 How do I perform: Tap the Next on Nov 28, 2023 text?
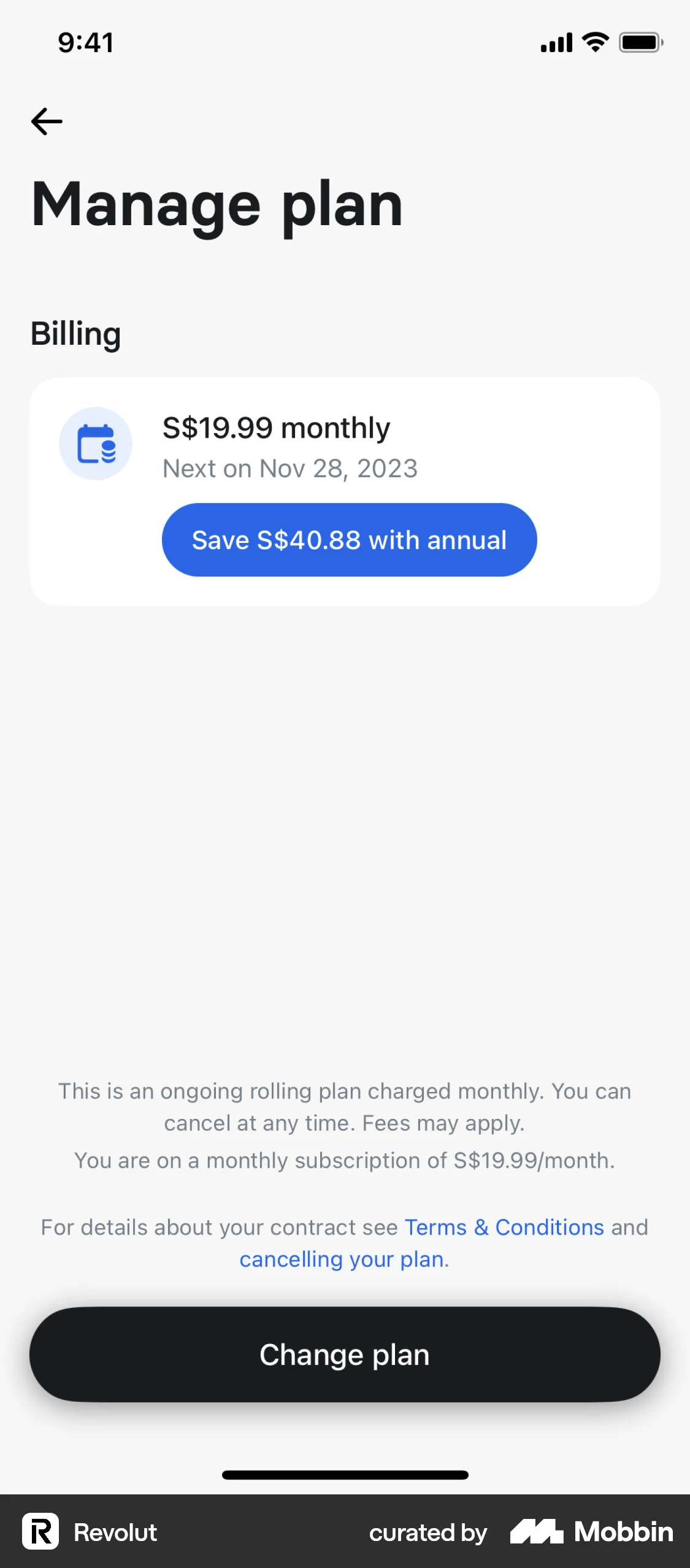pyautogui.click(x=289, y=468)
